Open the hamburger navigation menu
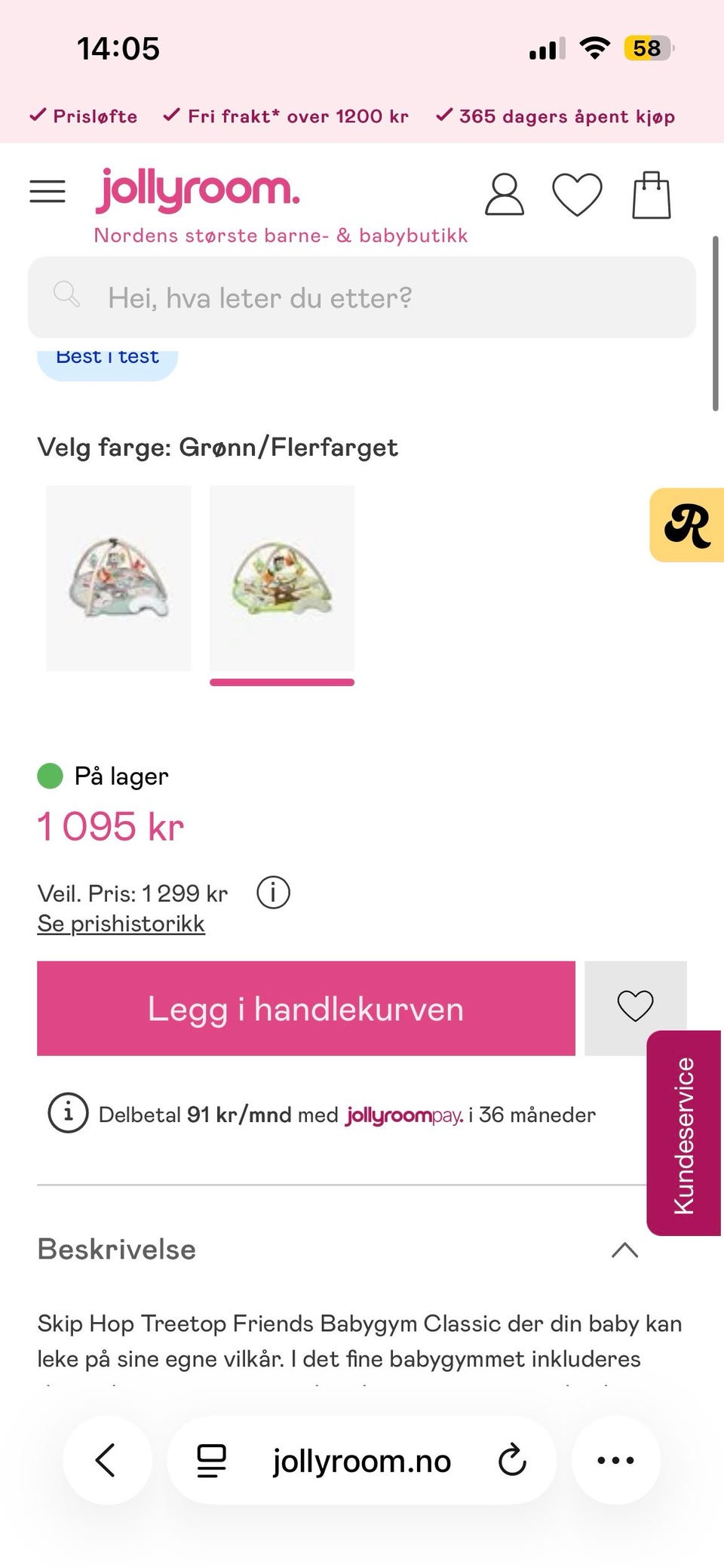The width and height of the screenshot is (724, 1568). pyautogui.click(x=47, y=192)
